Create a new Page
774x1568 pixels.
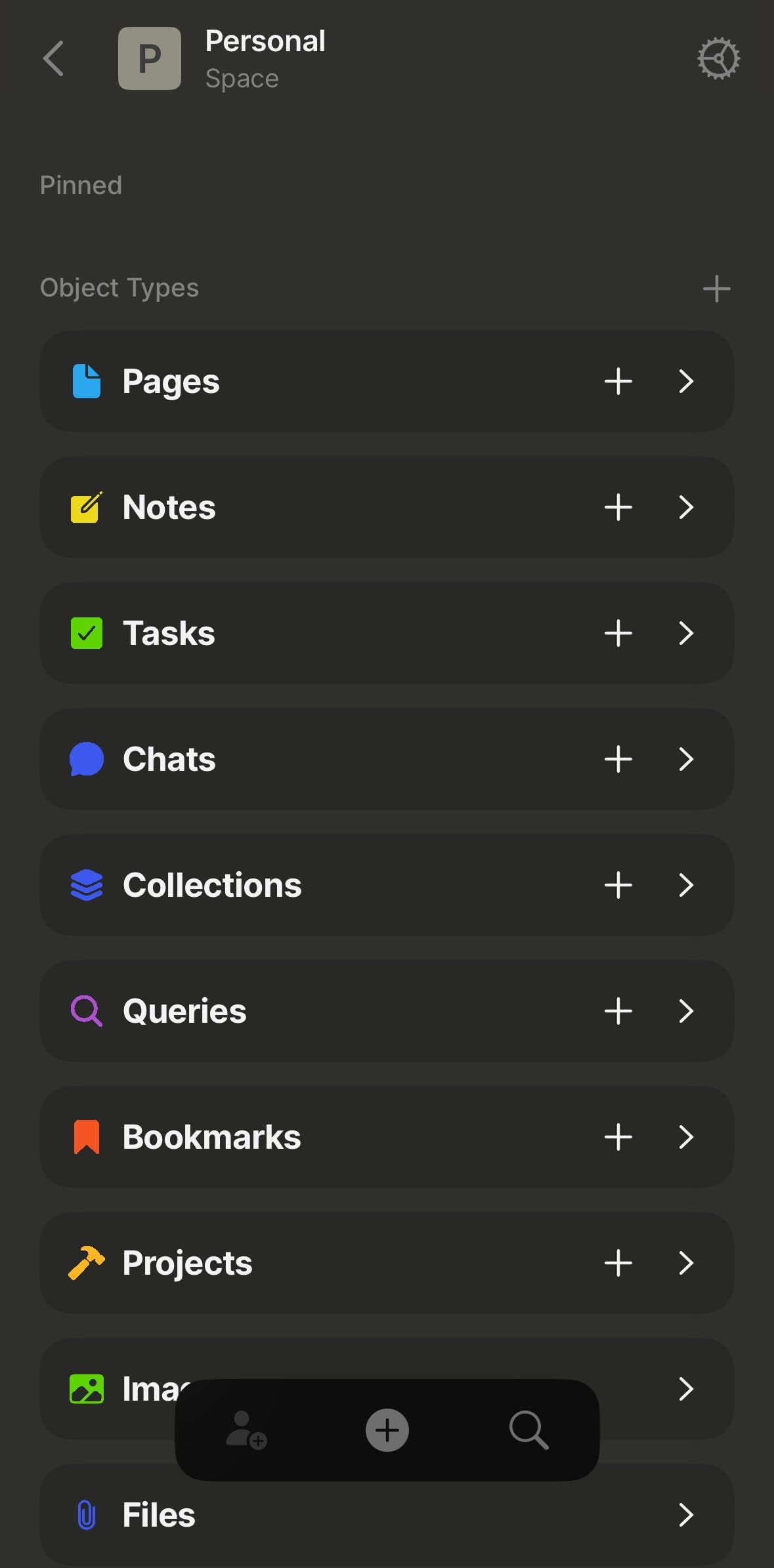pos(618,381)
